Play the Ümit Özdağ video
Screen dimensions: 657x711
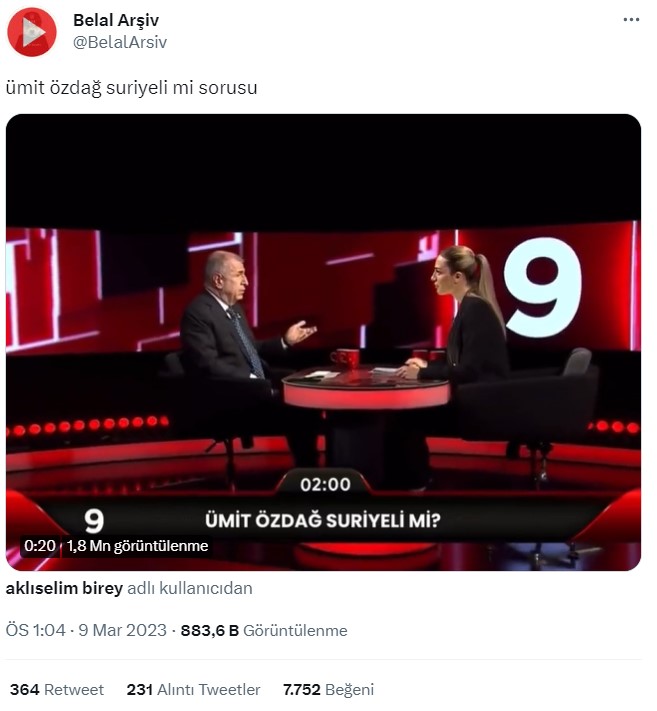(x=323, y=342)
